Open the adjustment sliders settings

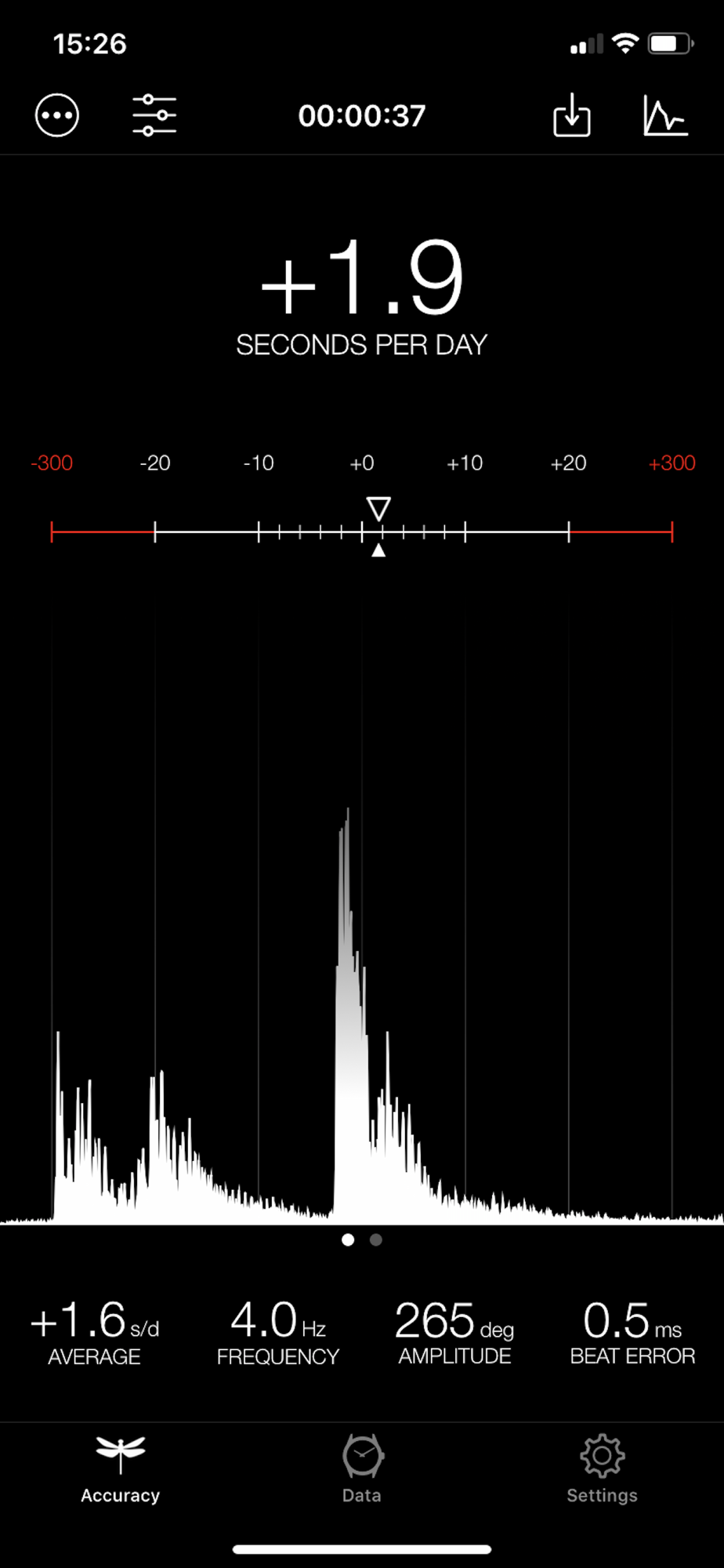coord(154,116)
